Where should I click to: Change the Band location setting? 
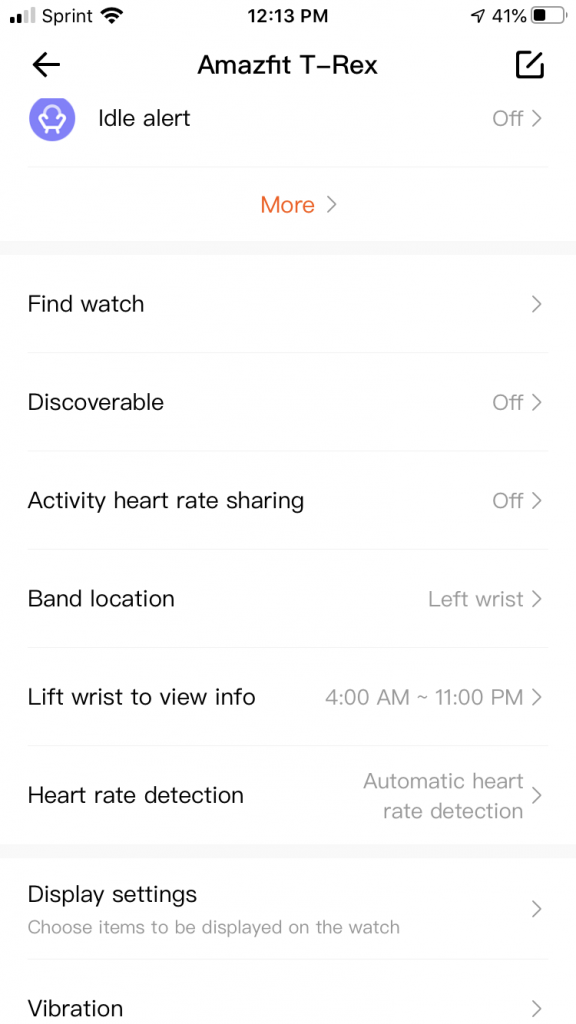(288, 599)
